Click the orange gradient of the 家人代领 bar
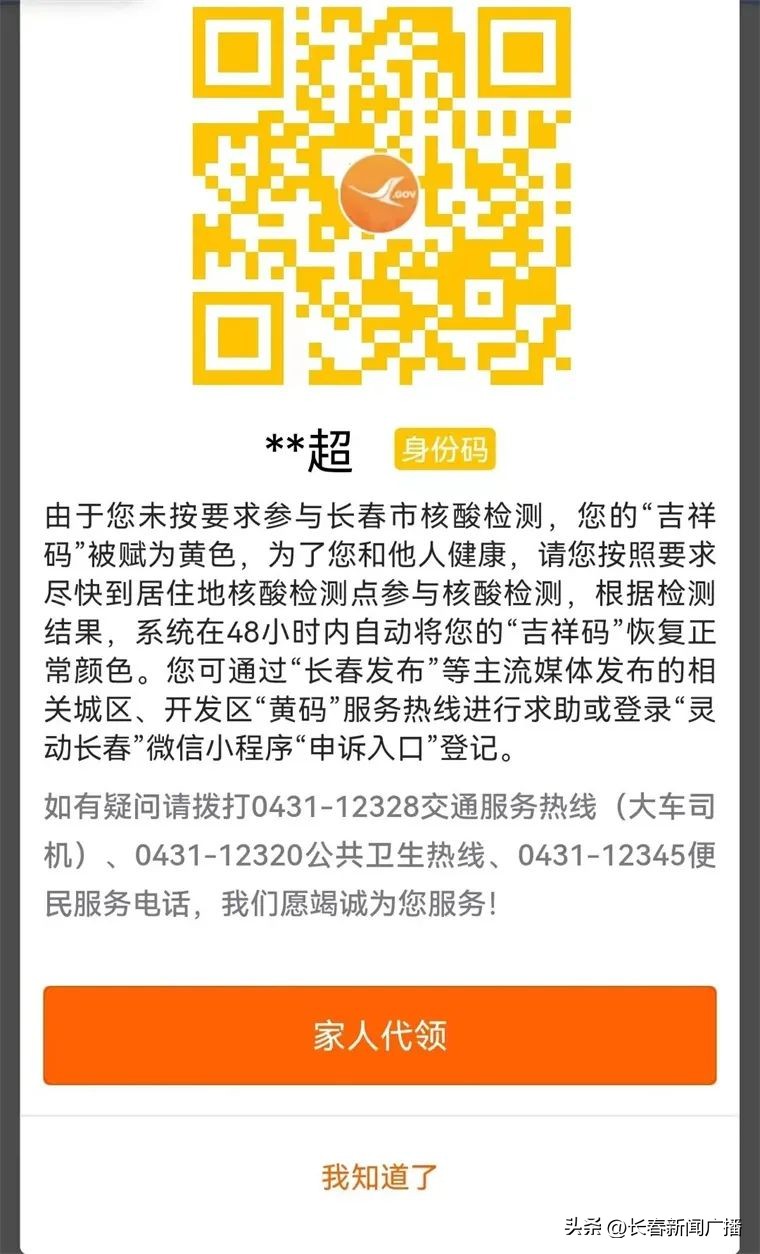This screenshot has height=1254, width=760. (x=380, y=1035)
